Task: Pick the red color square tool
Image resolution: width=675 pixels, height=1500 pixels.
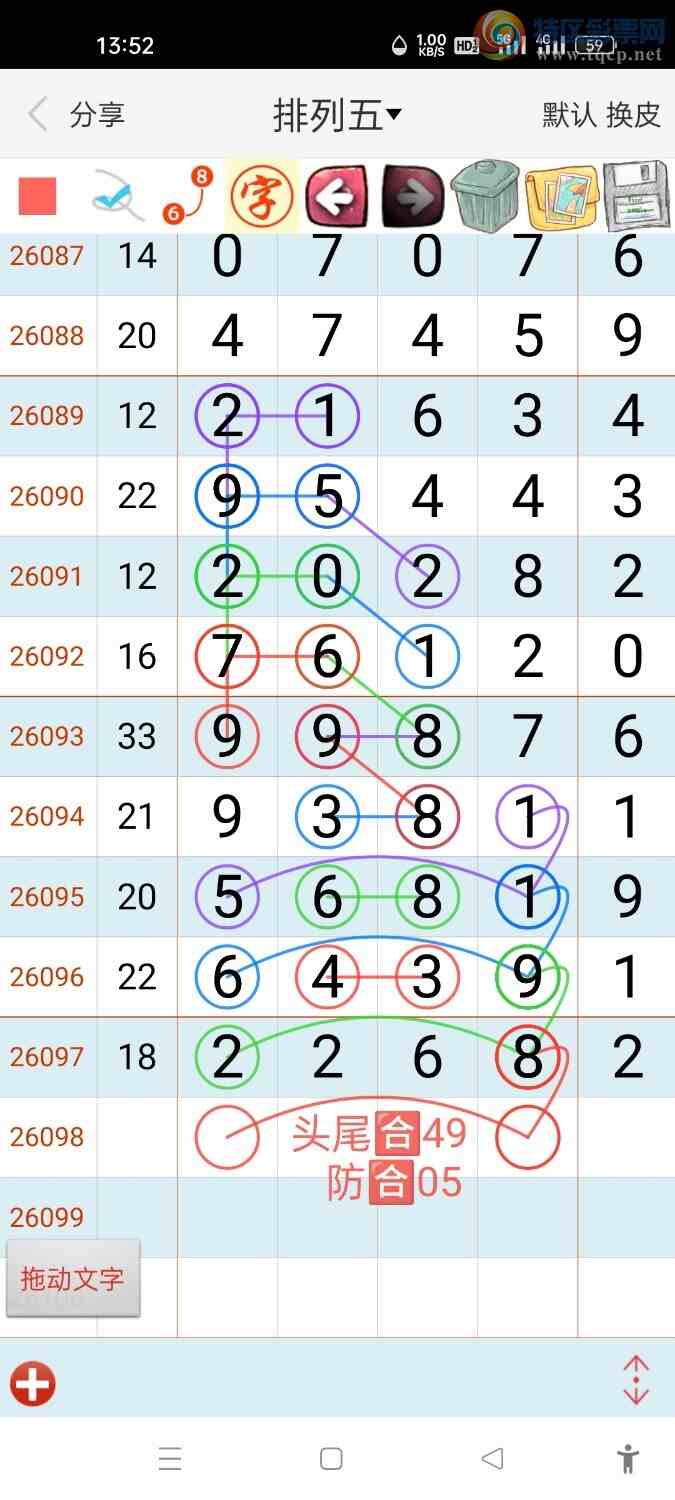Action: tap(38, 196)
